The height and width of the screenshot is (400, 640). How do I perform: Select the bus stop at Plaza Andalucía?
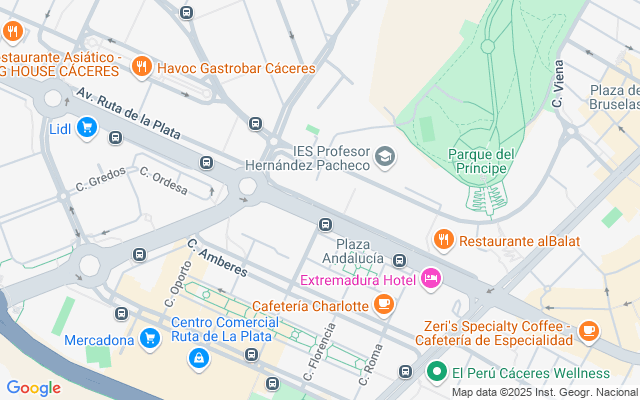coord(399,260)
